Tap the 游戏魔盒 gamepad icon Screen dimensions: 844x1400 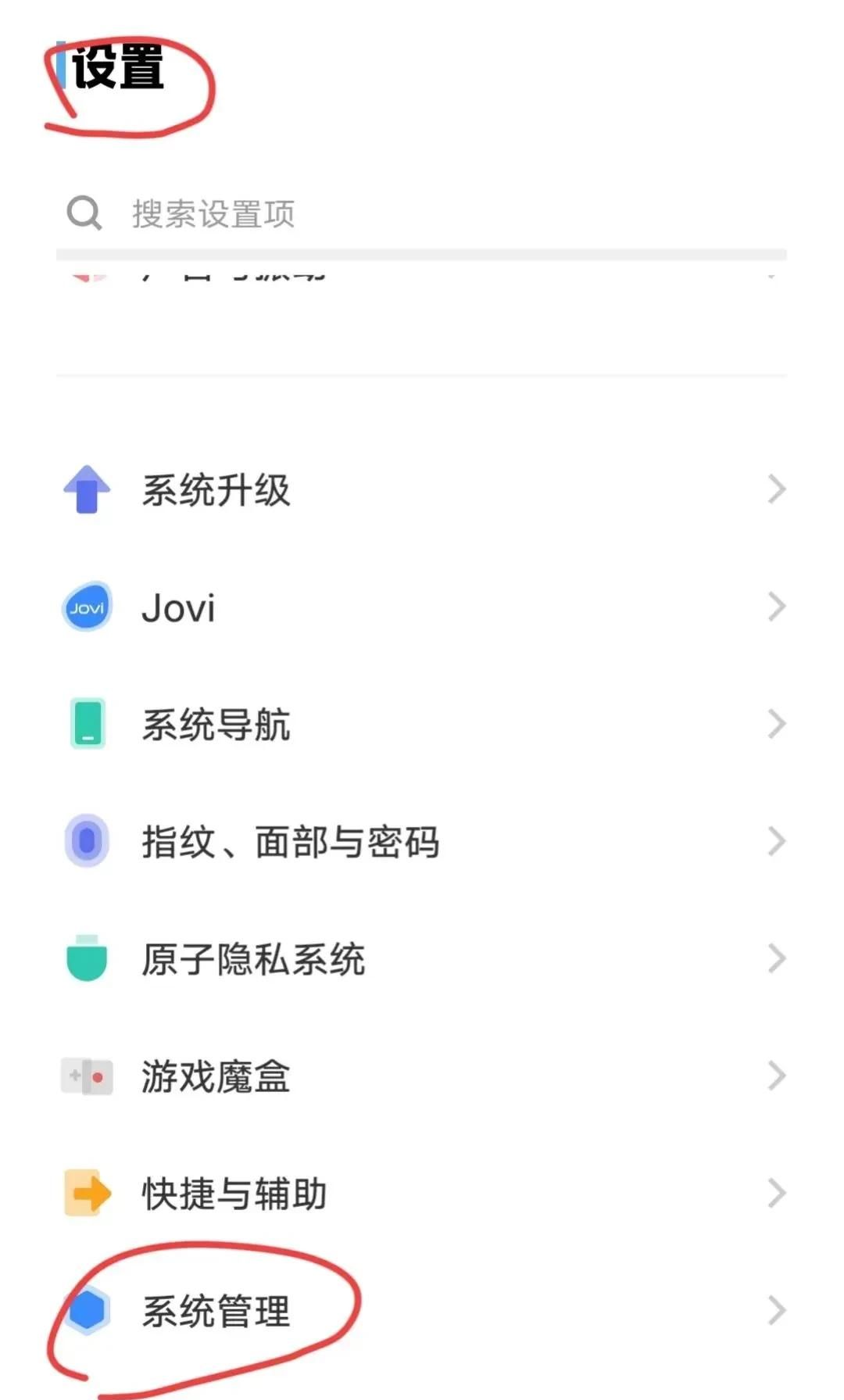coord(86,1076)
